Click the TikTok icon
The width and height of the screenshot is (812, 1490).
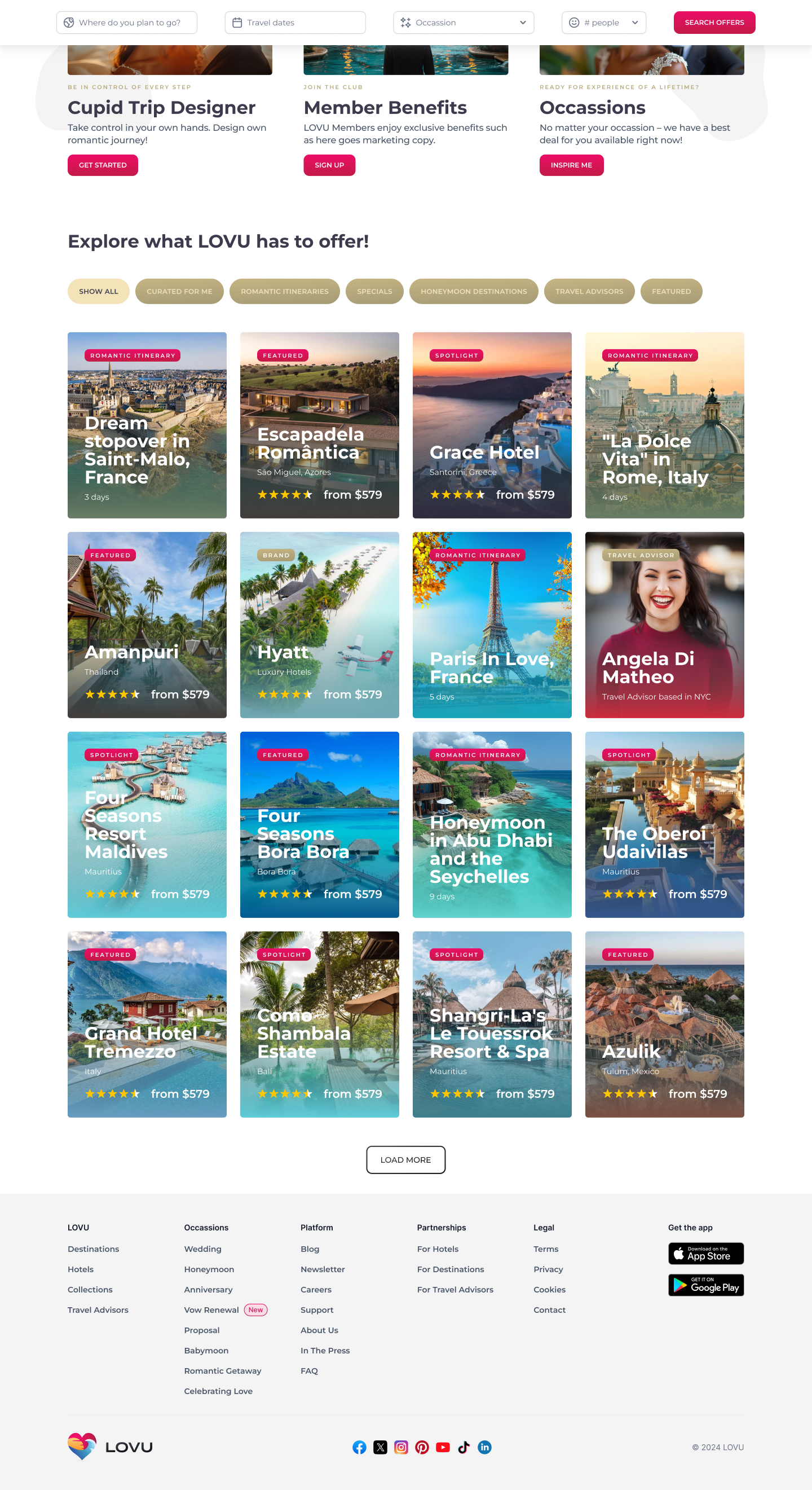coord(464,1447)
